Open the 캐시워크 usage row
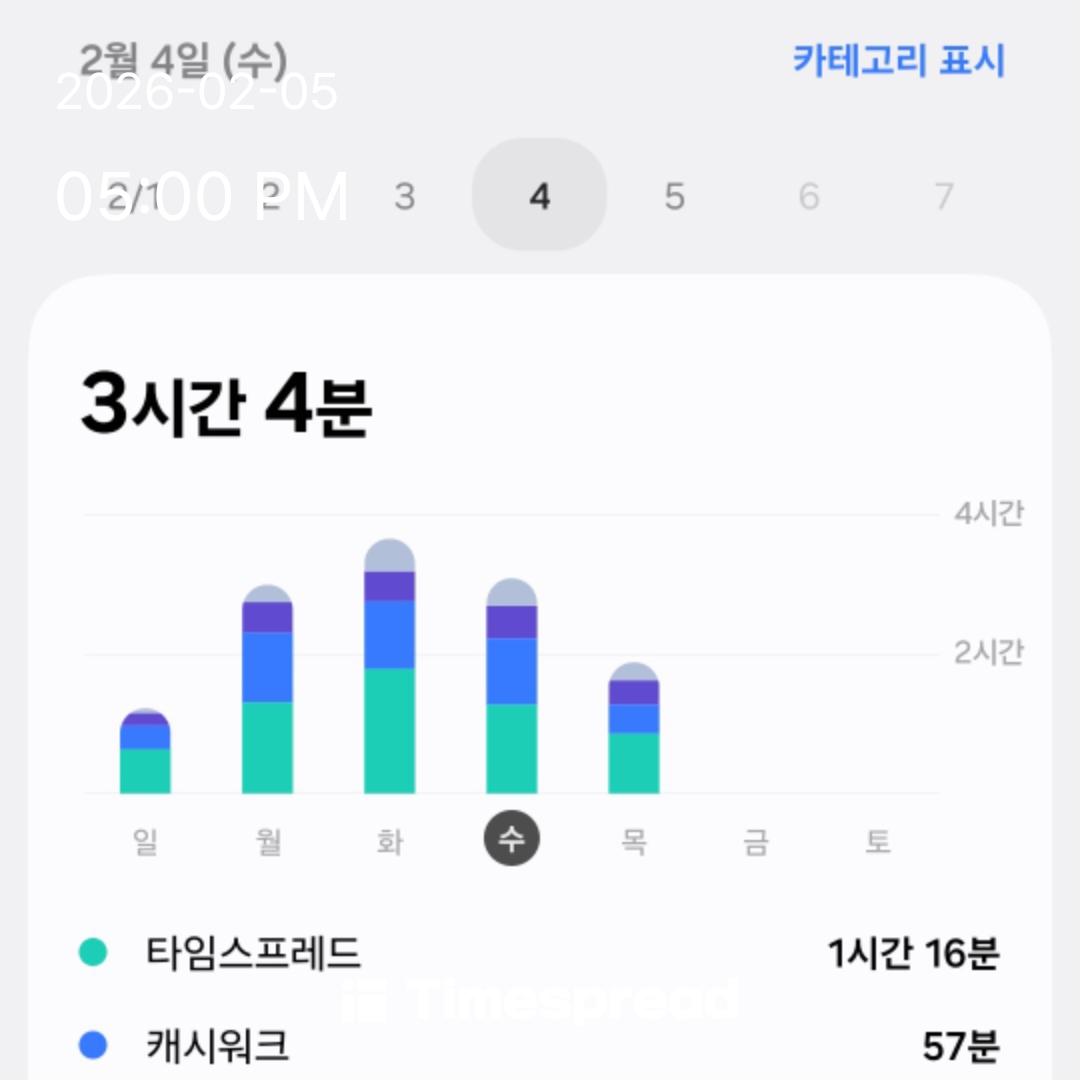 [540, 1046]
